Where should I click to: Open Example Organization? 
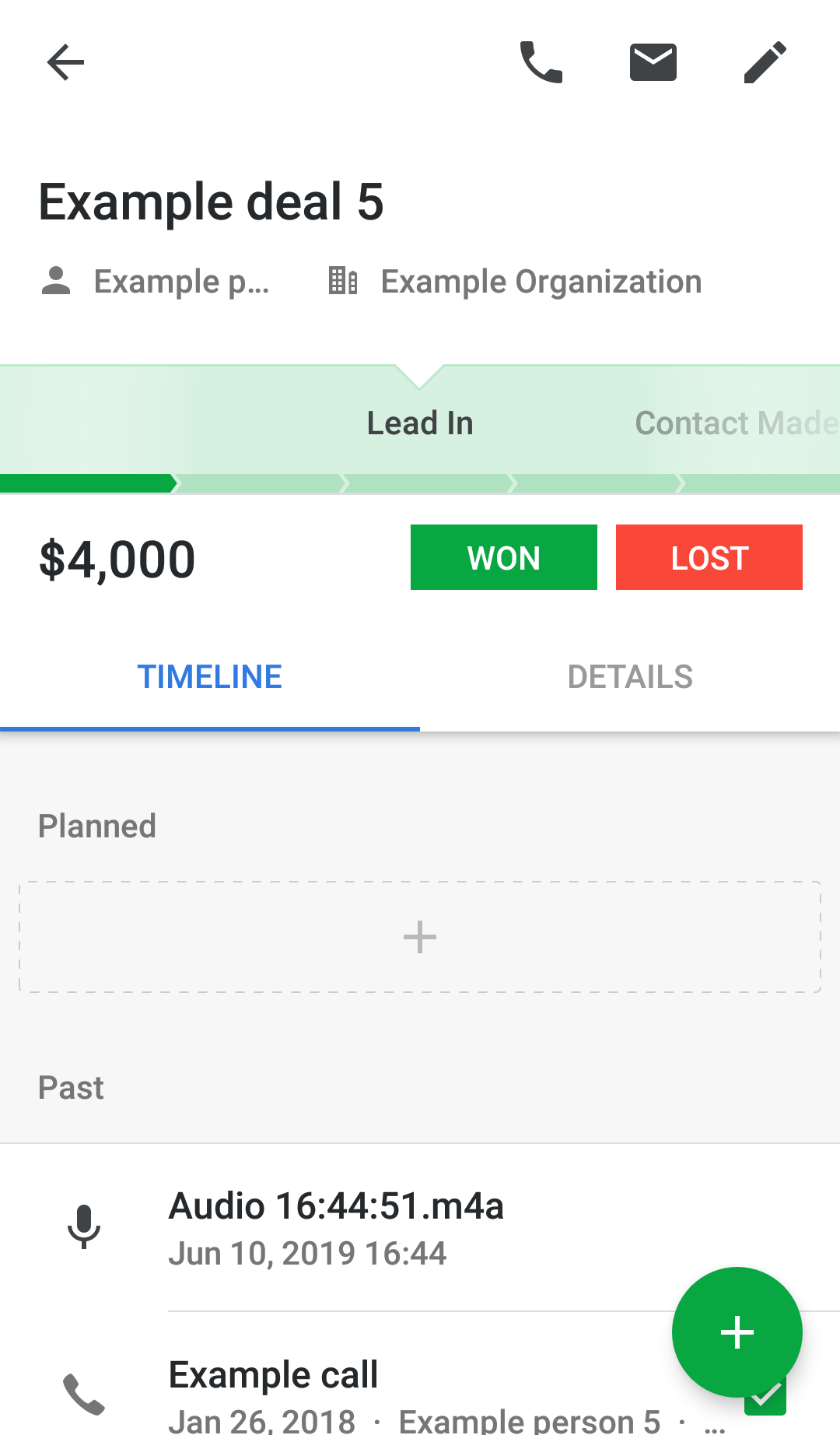click(515, 282)
